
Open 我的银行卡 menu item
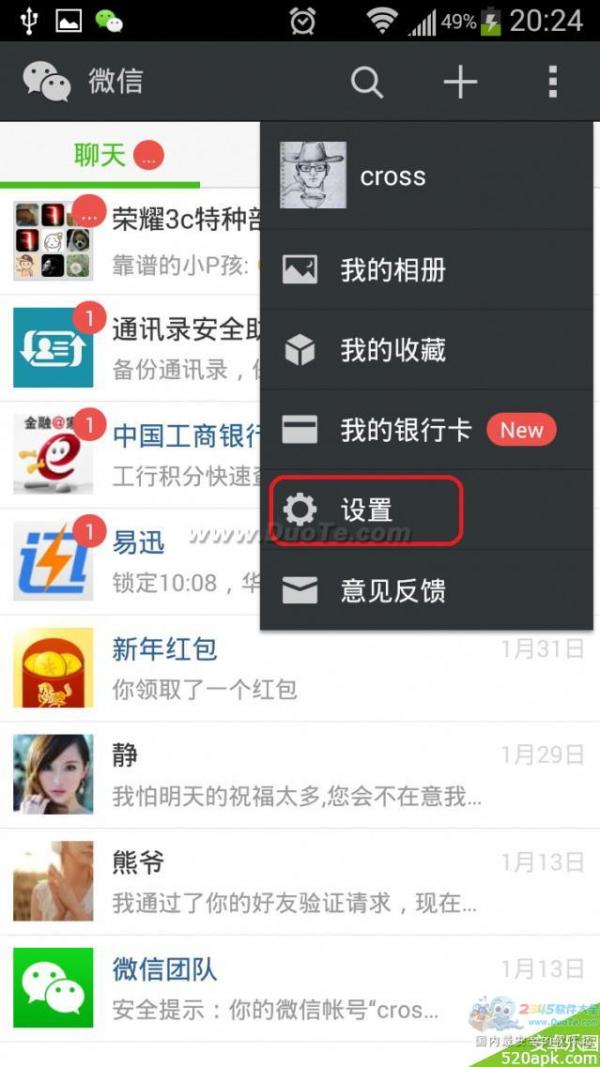pyautogui.click(x=426, y=430)
